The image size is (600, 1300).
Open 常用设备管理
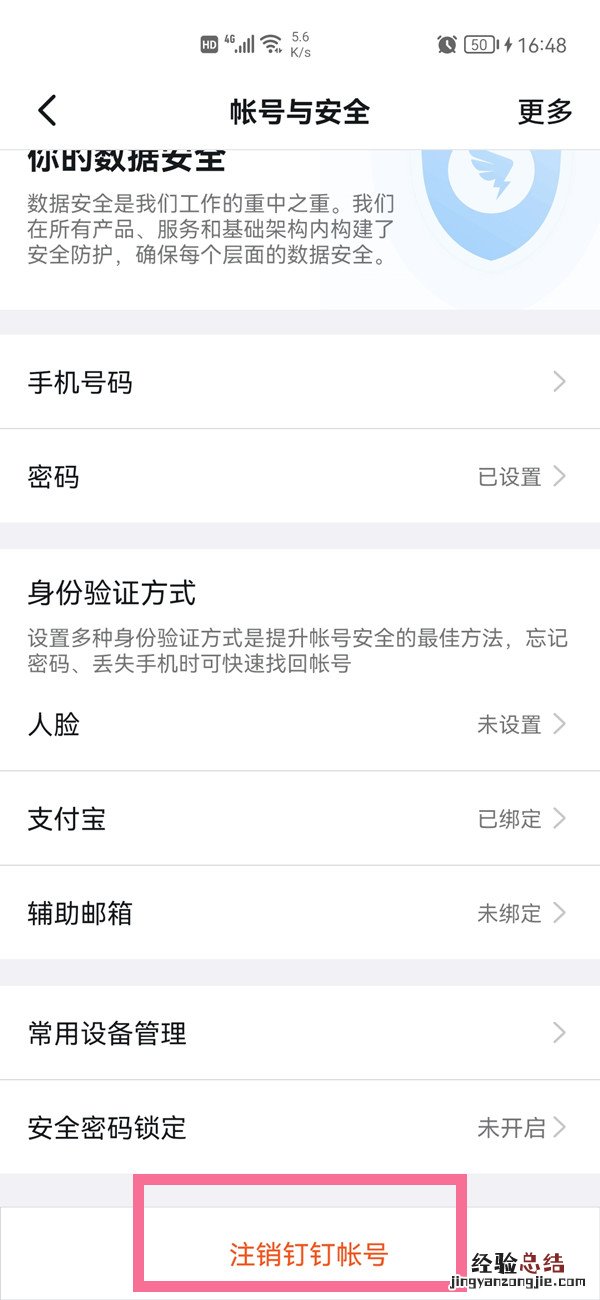[x=300, y=1033]
